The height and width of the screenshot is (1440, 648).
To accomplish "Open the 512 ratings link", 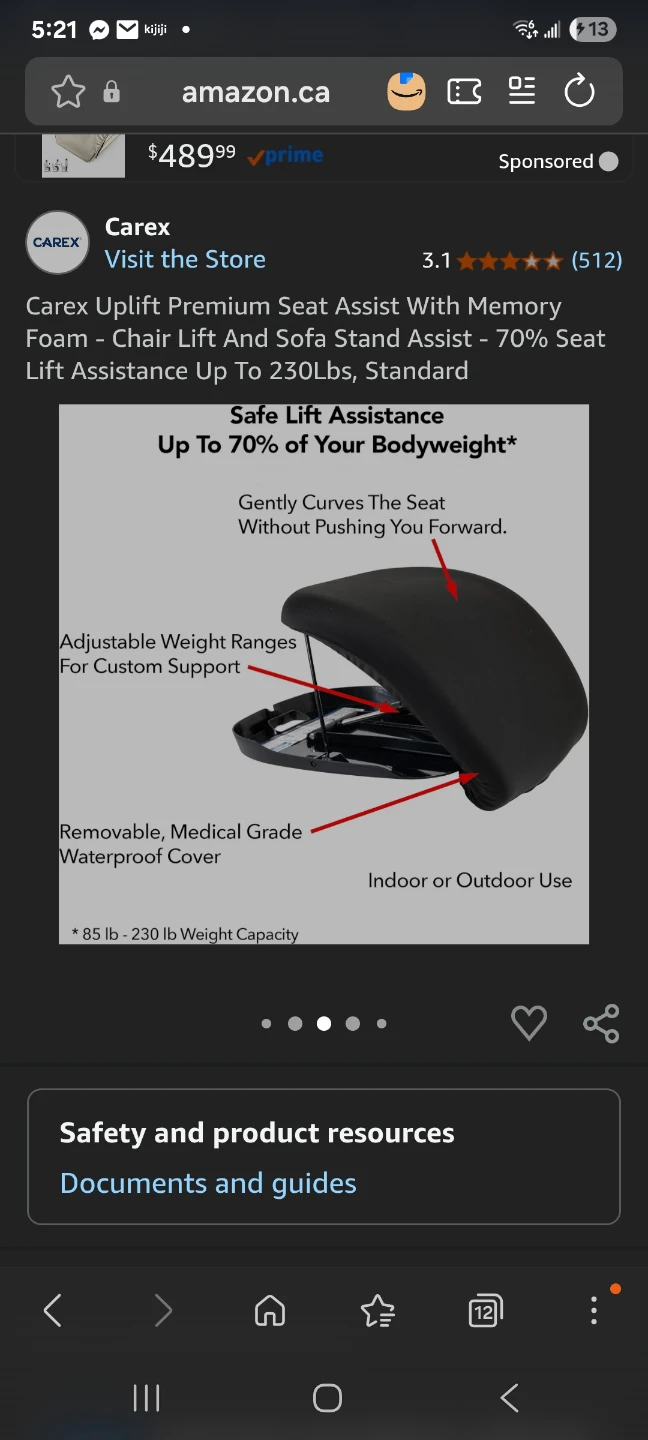I will click(x=596, y=260).
